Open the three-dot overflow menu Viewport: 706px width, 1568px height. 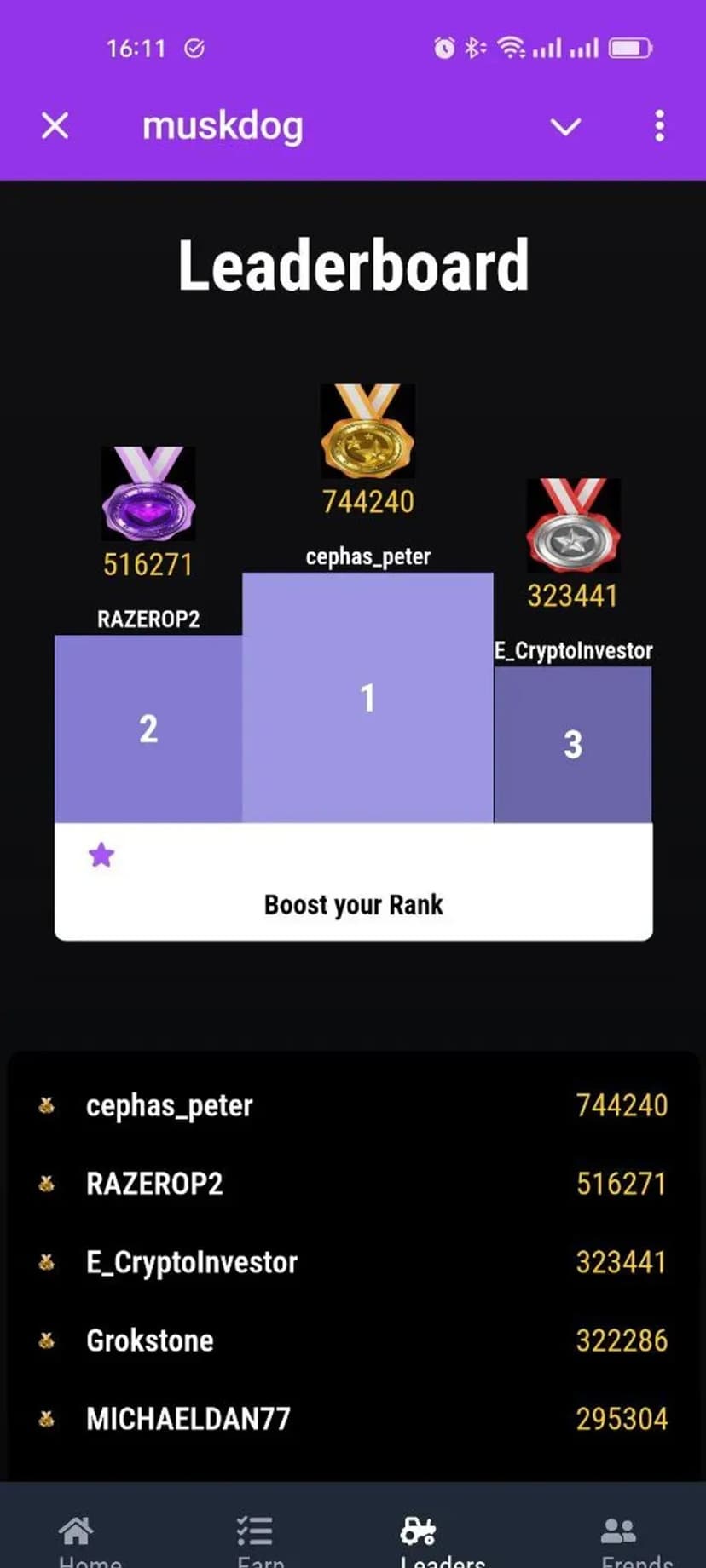659,126
